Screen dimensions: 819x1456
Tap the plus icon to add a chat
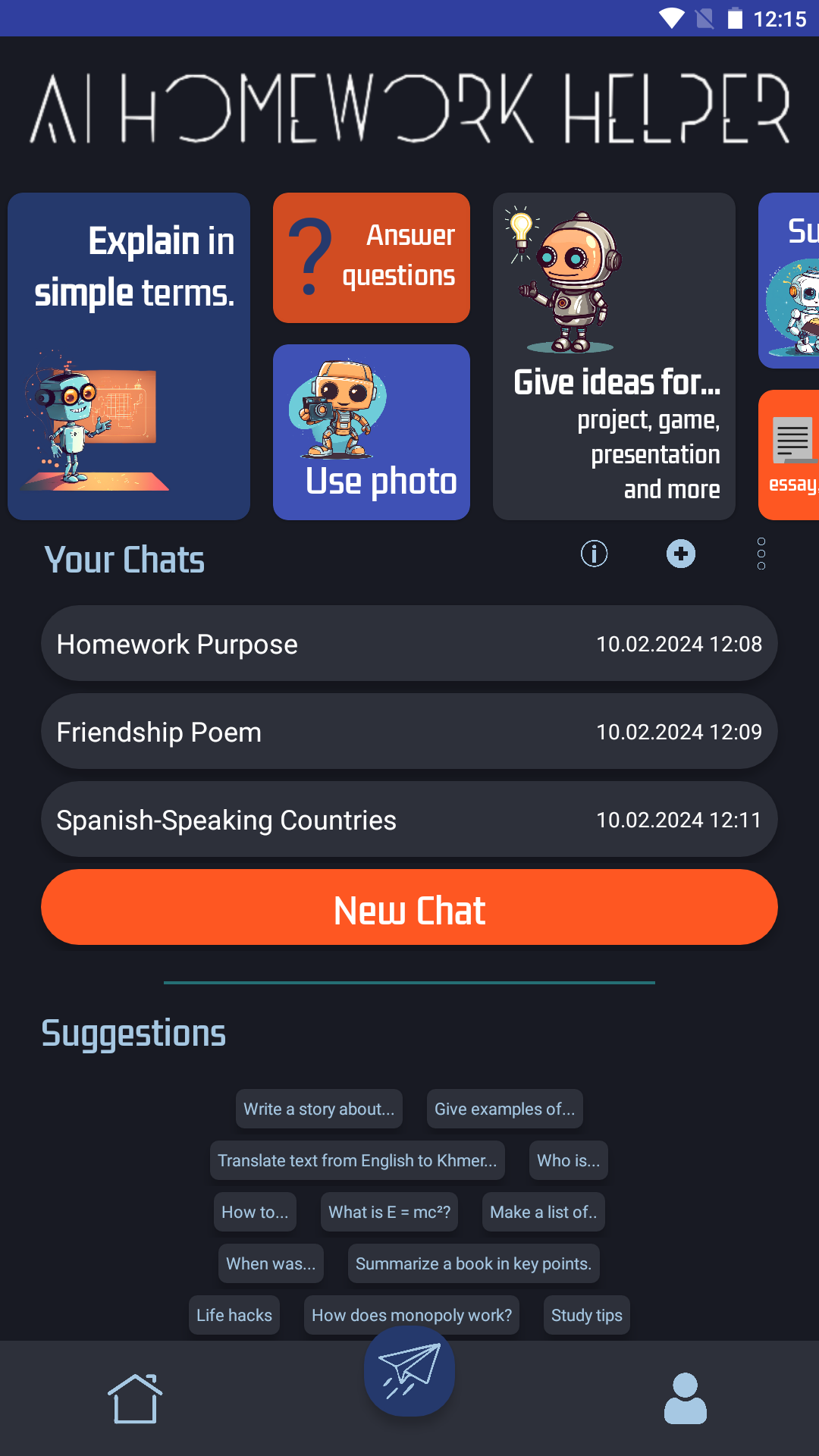680,554
